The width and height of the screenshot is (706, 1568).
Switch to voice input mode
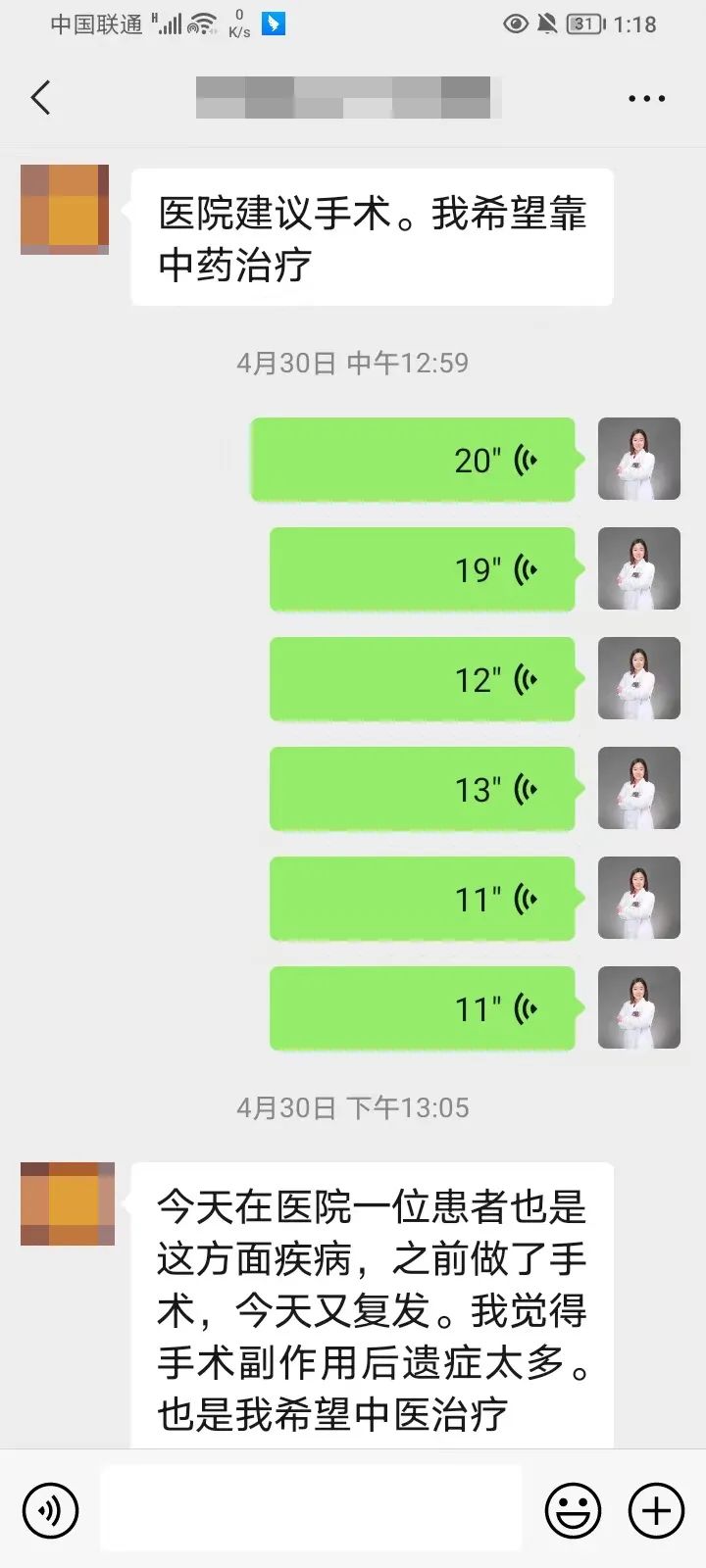(x=50, y=1510)
